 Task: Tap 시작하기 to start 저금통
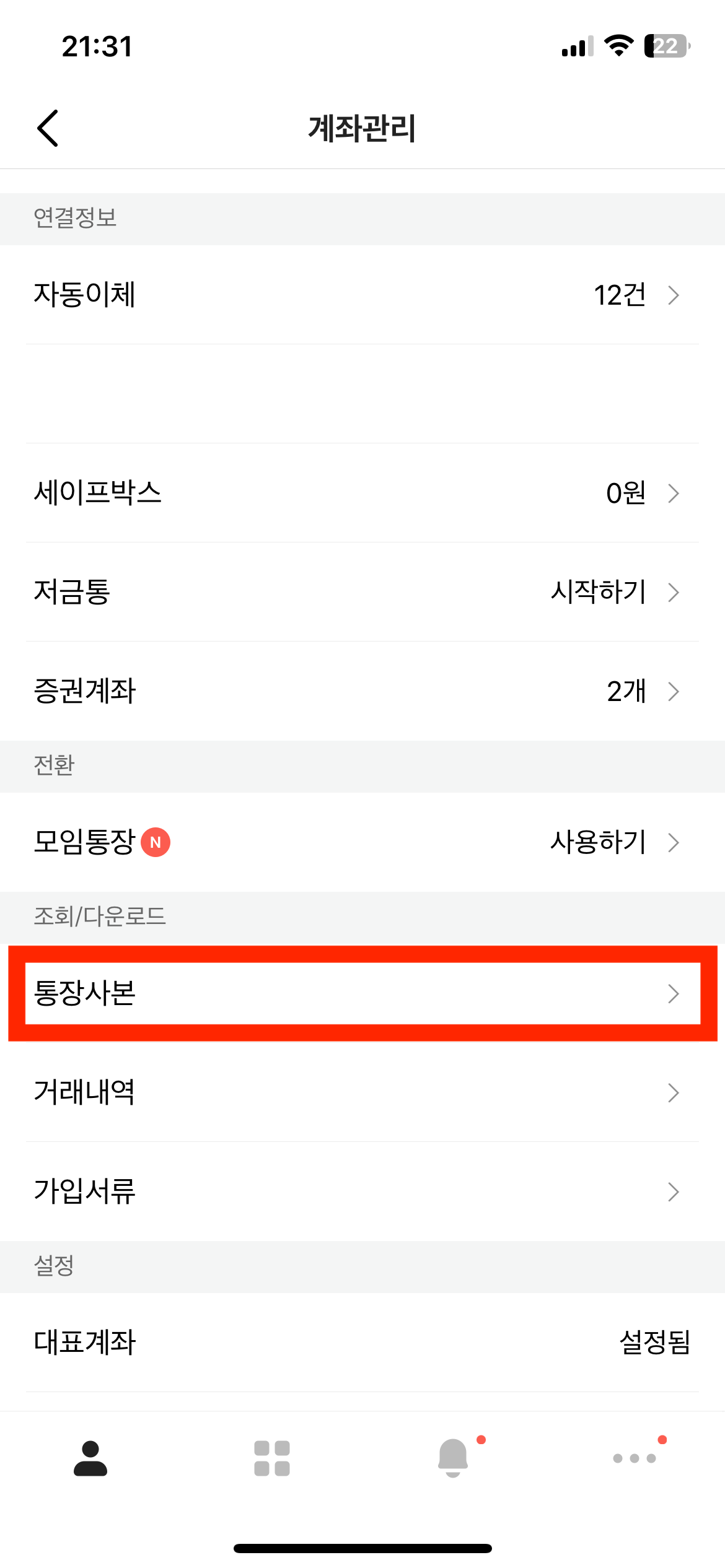(x=599, y=593)
